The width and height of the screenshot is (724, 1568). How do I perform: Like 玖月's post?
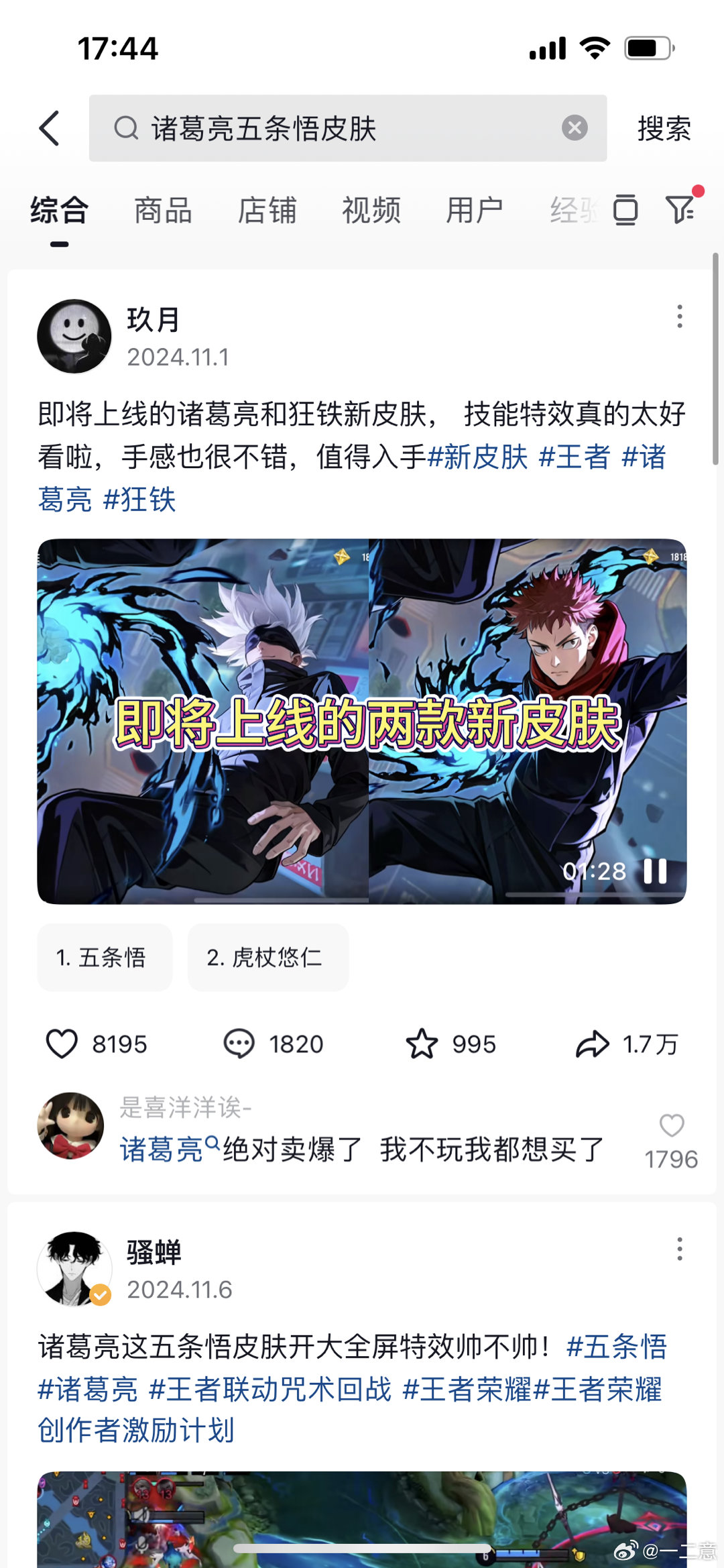62,1044
